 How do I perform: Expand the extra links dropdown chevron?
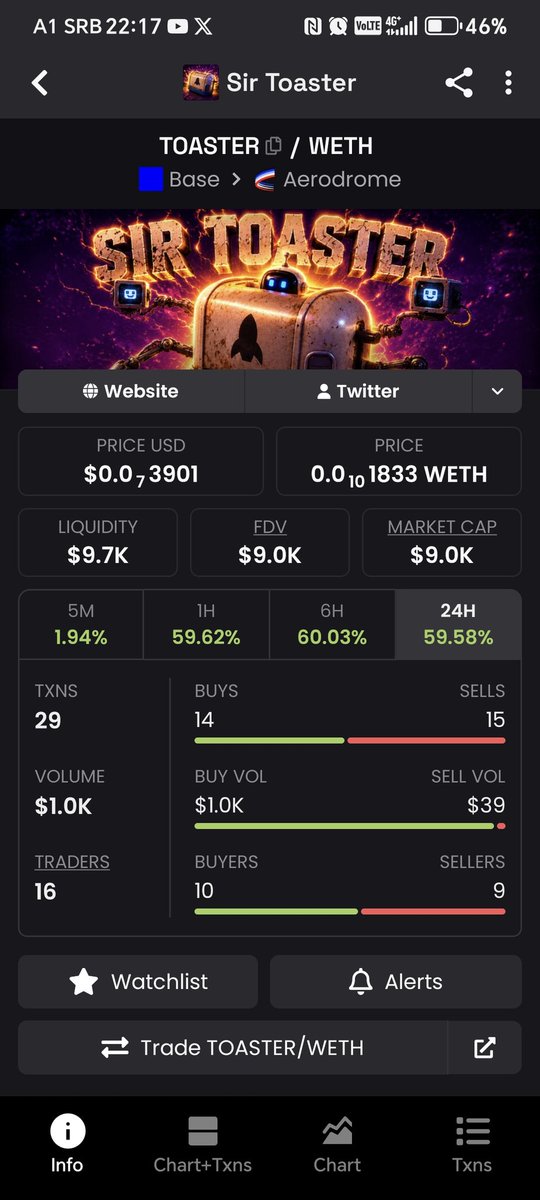pos(497,391)
